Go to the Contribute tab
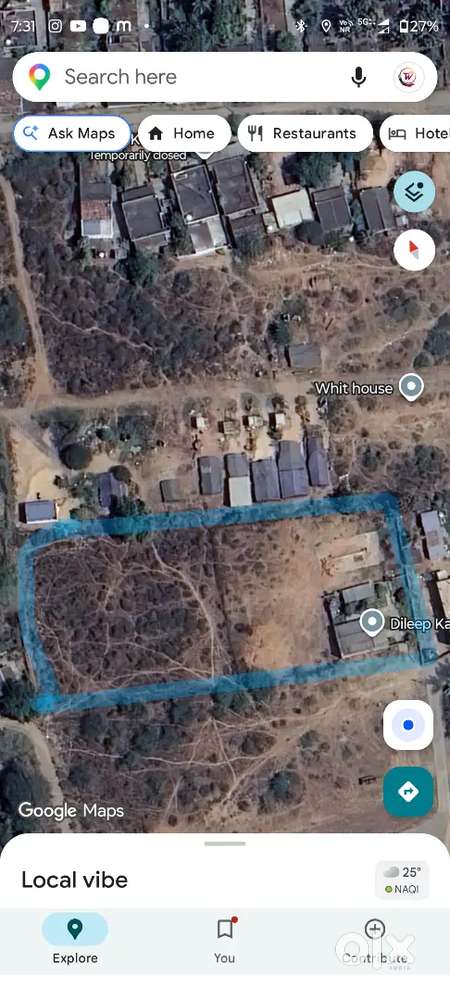The width and height of the screenshot is (450, 1000). 375,940
